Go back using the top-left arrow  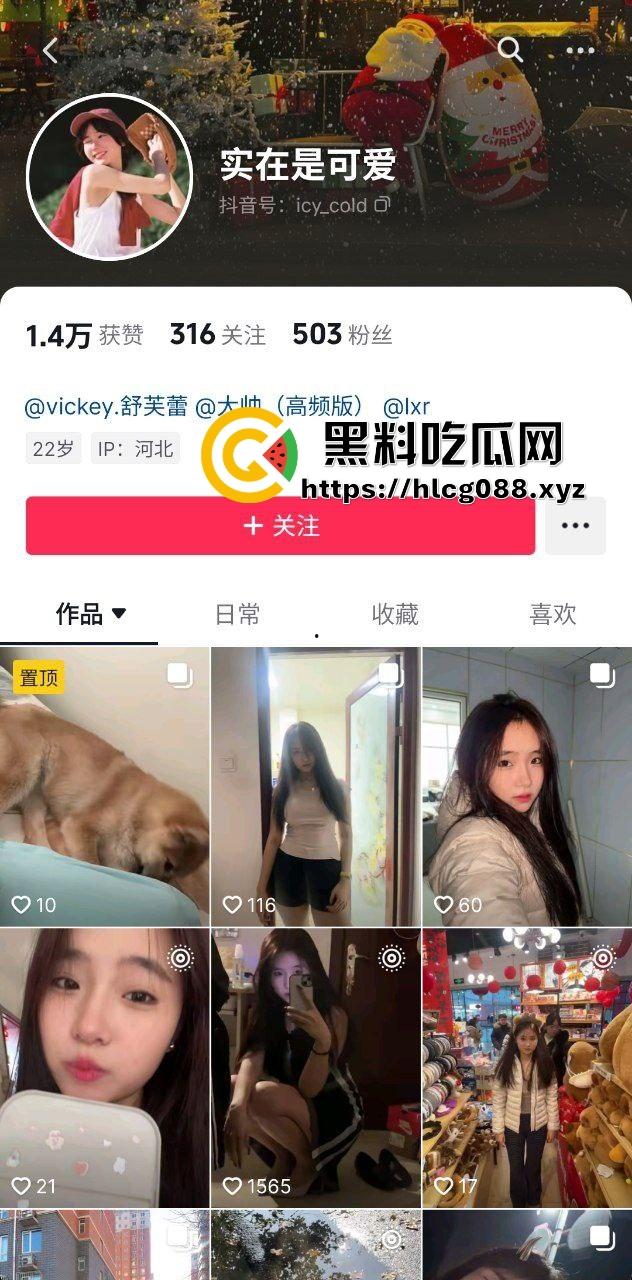click(51, 51)
